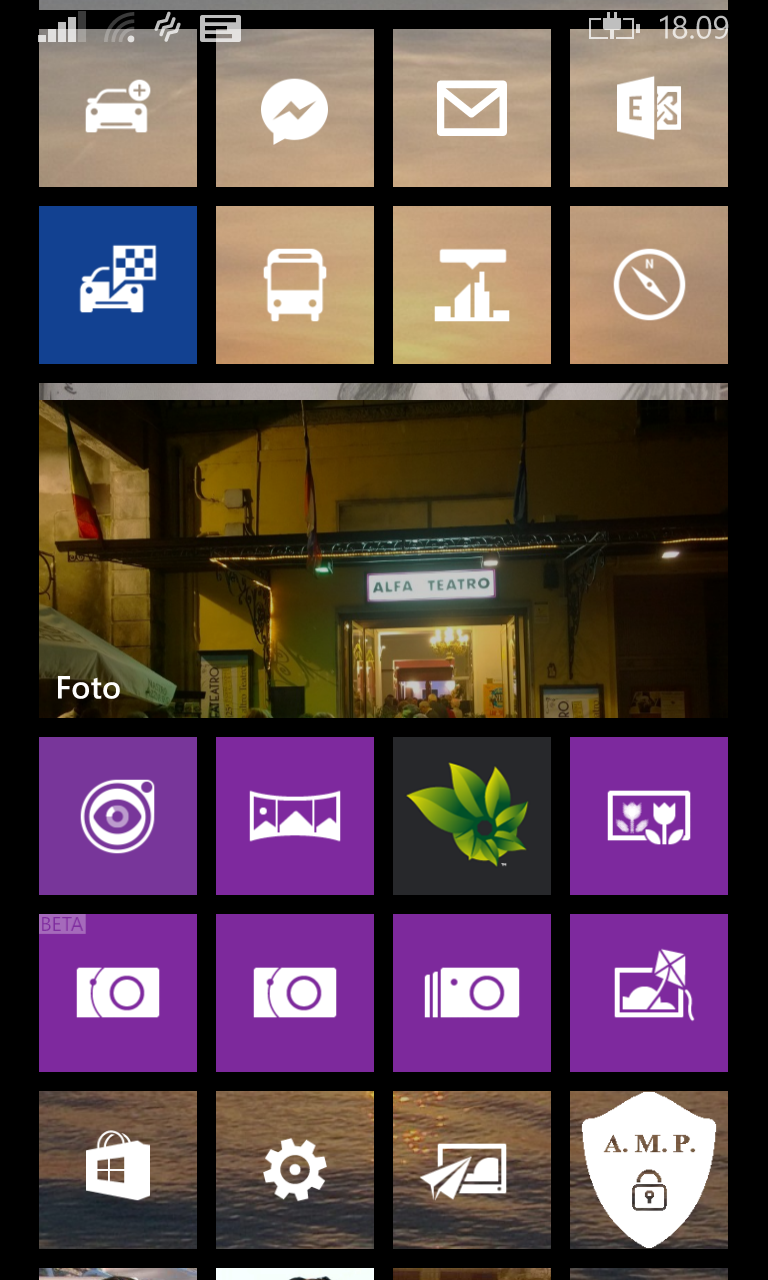Open the panorama tile

pos(295,816)
